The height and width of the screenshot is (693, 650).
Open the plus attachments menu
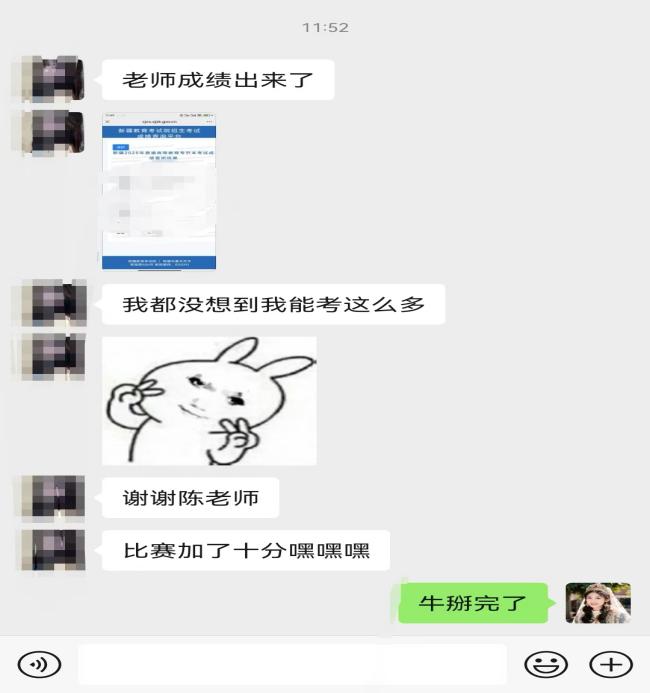click(611, 664)
